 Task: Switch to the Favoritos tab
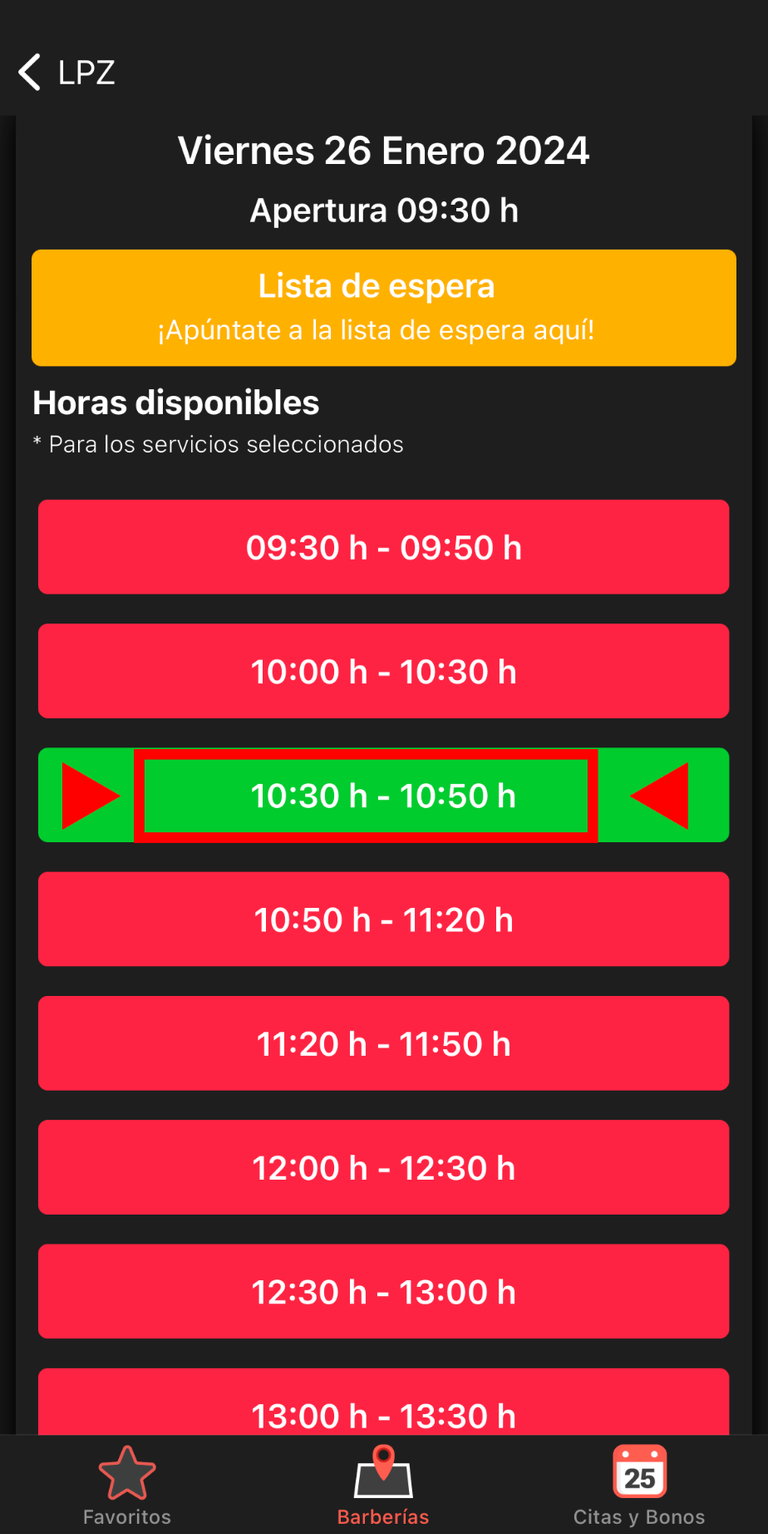[127, 1485]
